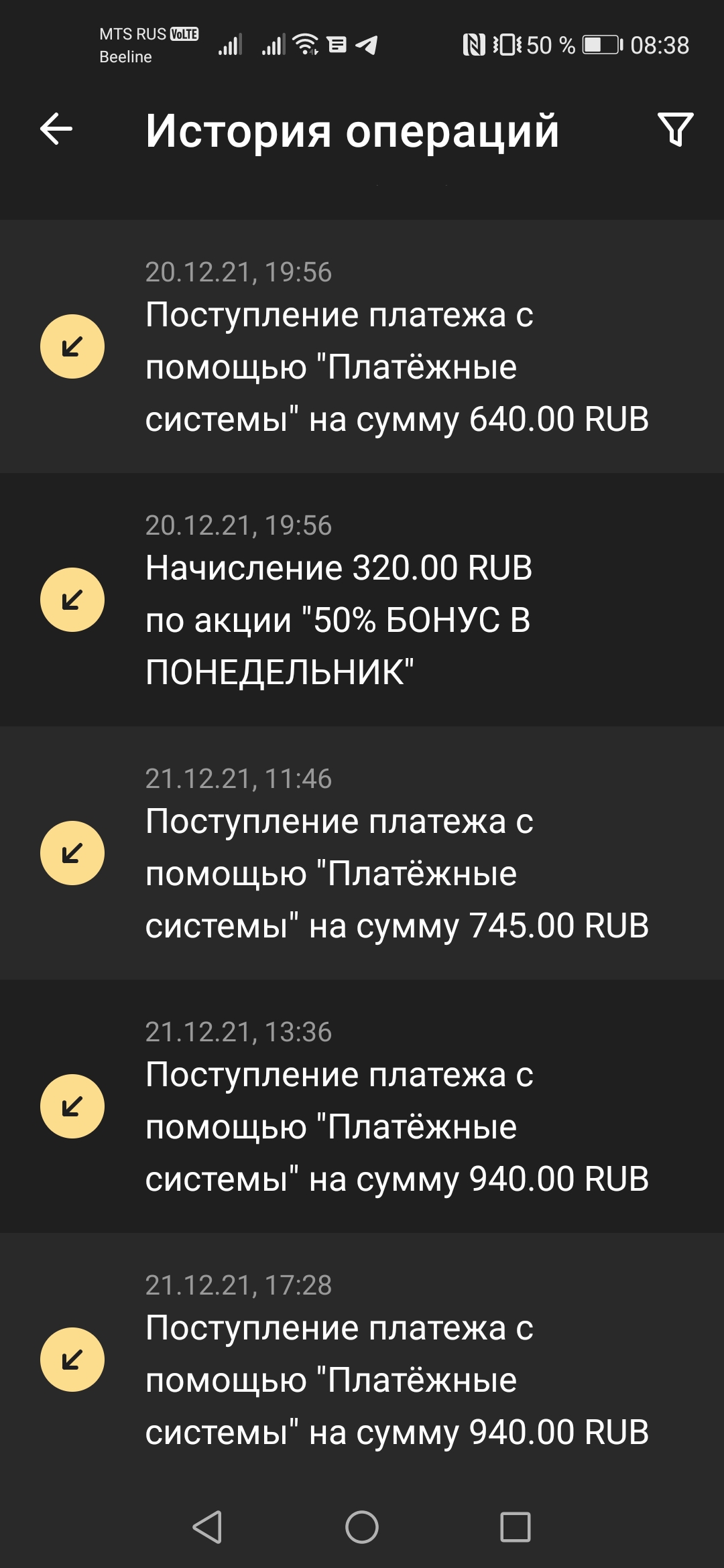View the 320.00 RUB bonus accrual
Screen dimensions: 724x1568
click(362, 600)
